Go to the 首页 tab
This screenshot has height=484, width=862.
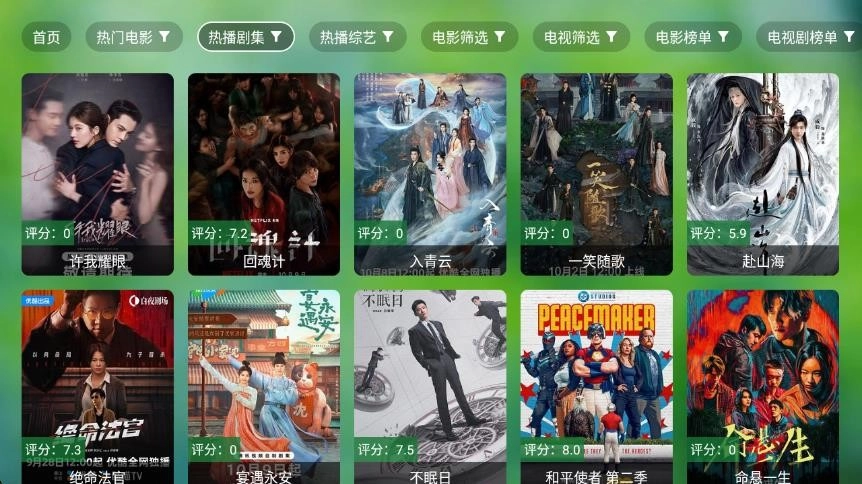46,37
